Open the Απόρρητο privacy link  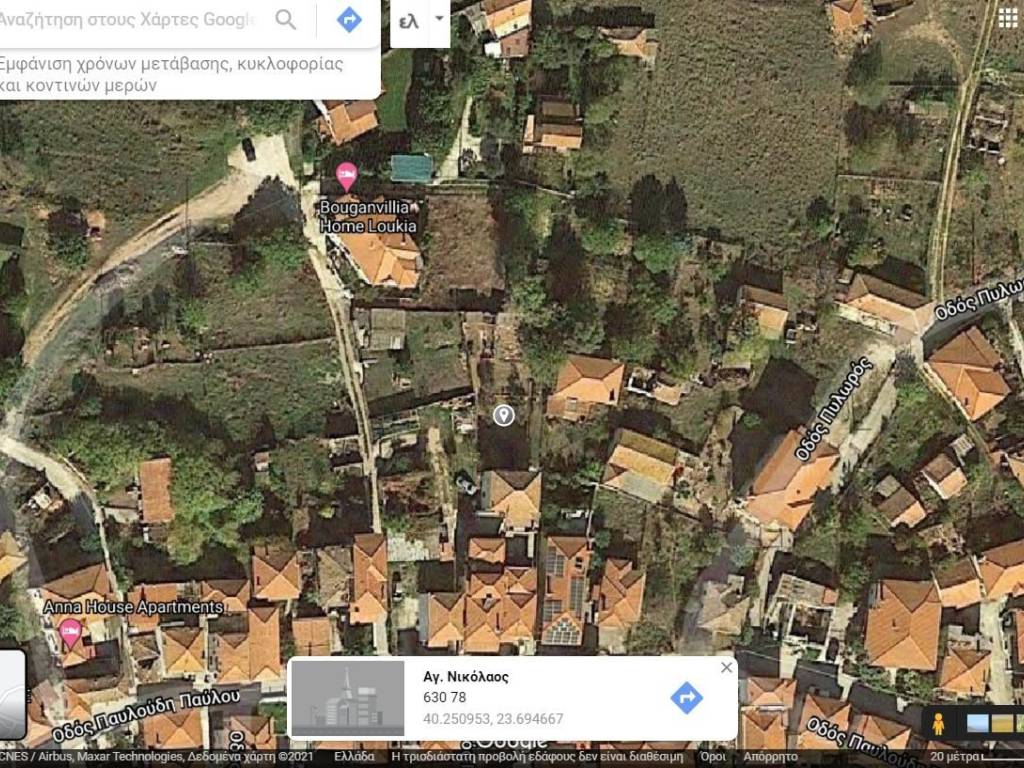coord(770,757)
